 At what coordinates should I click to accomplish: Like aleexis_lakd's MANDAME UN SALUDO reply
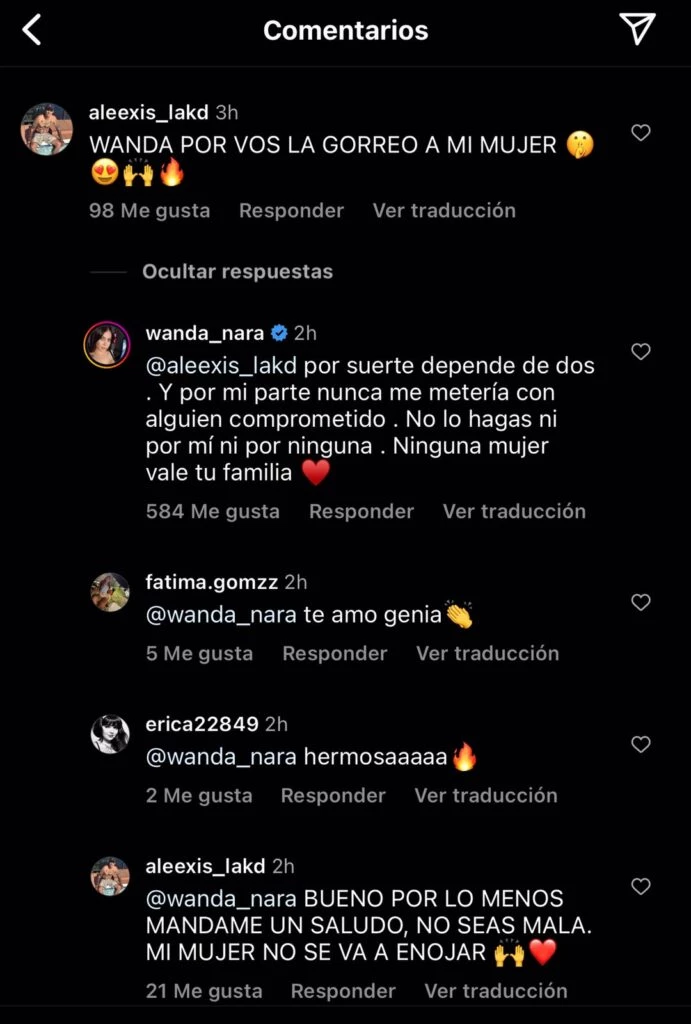click(641, 886)
